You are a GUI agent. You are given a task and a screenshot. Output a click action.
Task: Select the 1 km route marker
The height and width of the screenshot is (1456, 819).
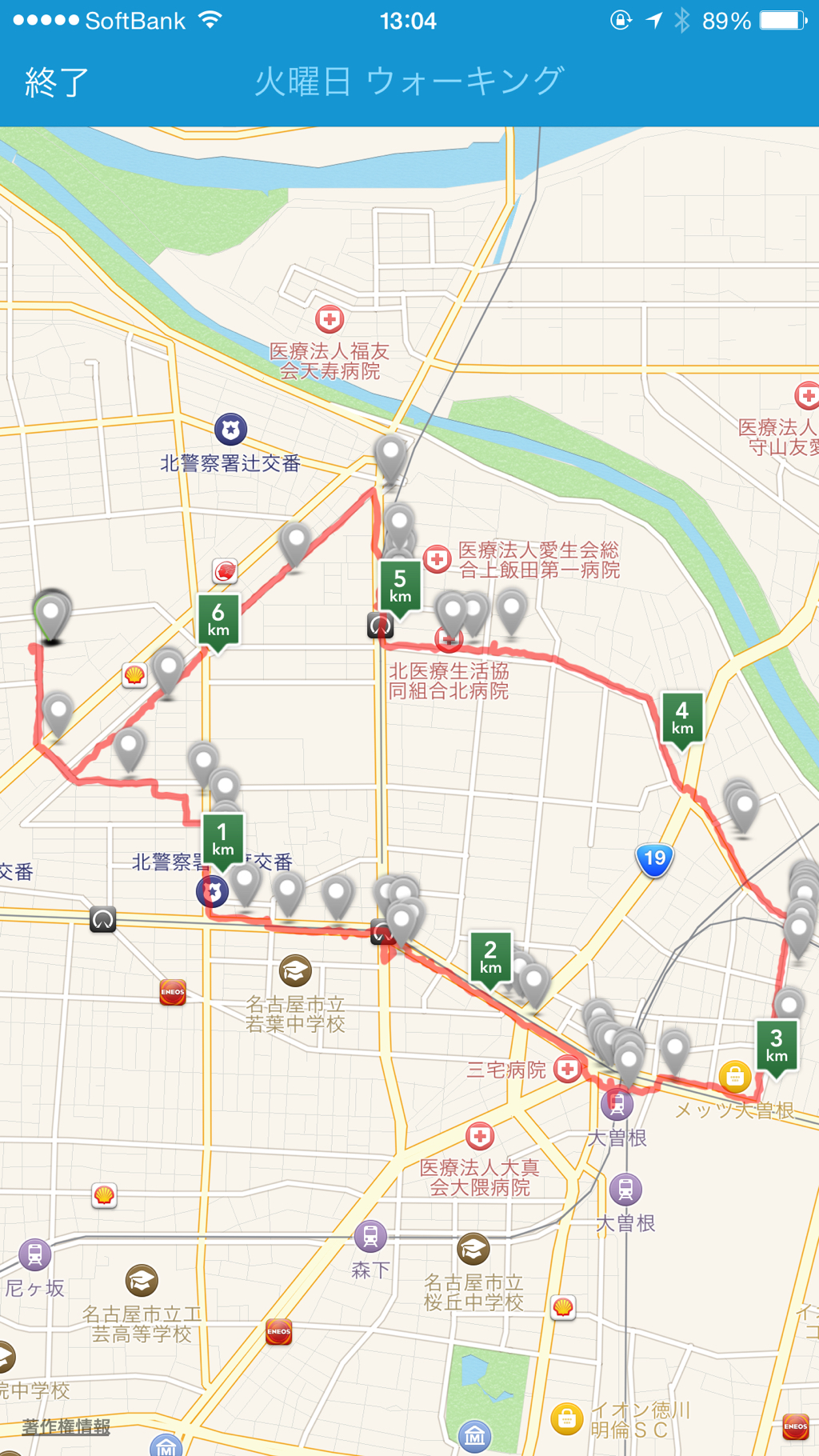(222, 840)
